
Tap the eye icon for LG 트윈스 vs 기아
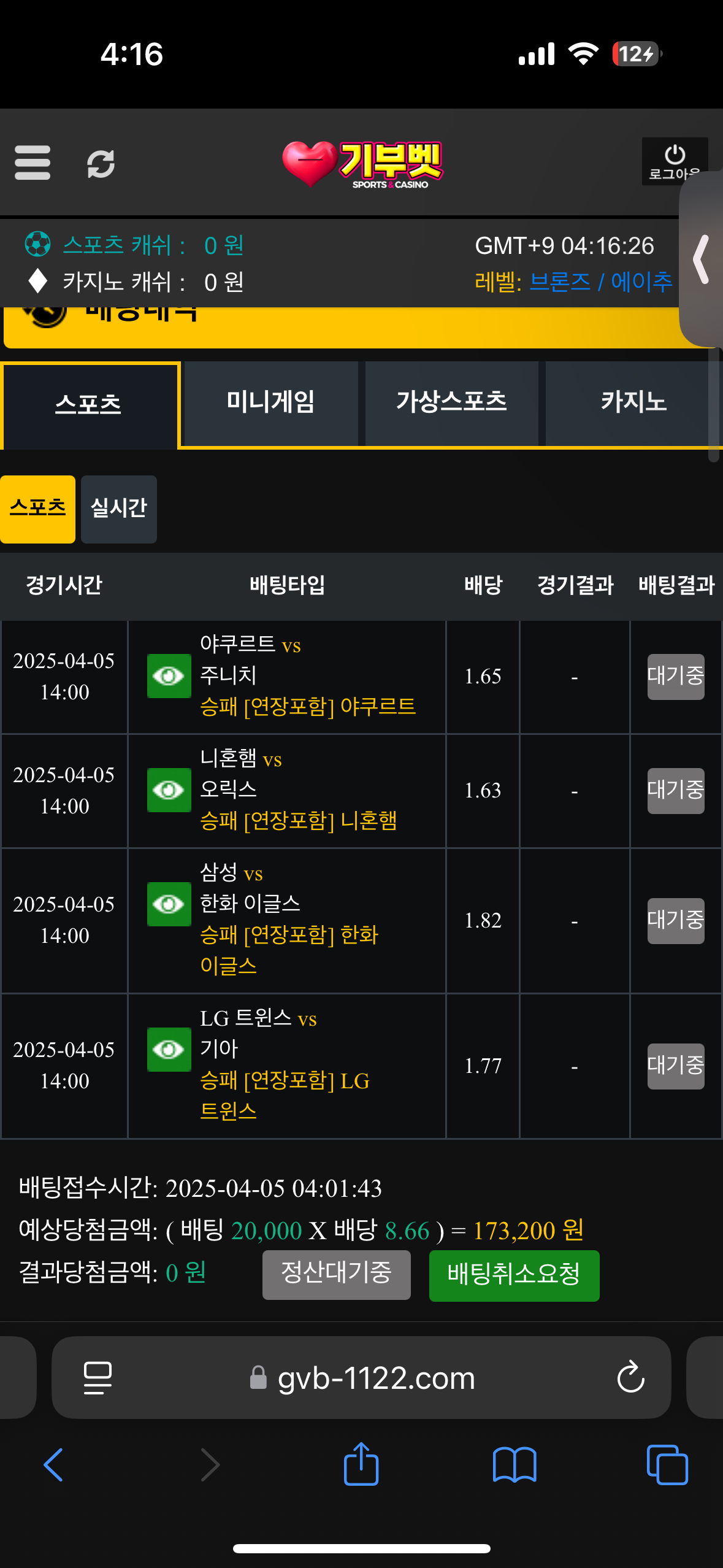[169, 1050]
